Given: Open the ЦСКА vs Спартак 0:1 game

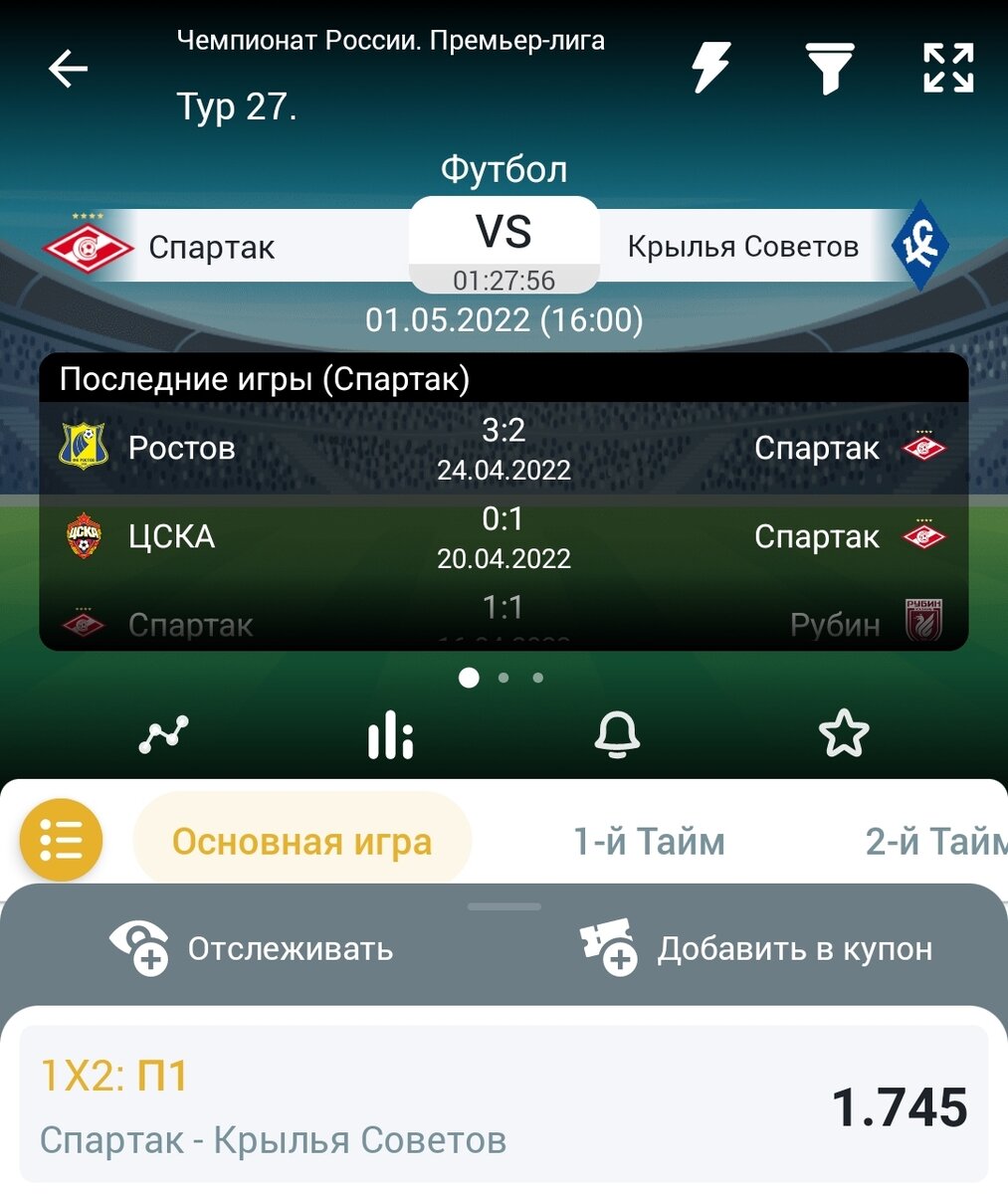Looking at the screenshot, I should tap(504, 536).
